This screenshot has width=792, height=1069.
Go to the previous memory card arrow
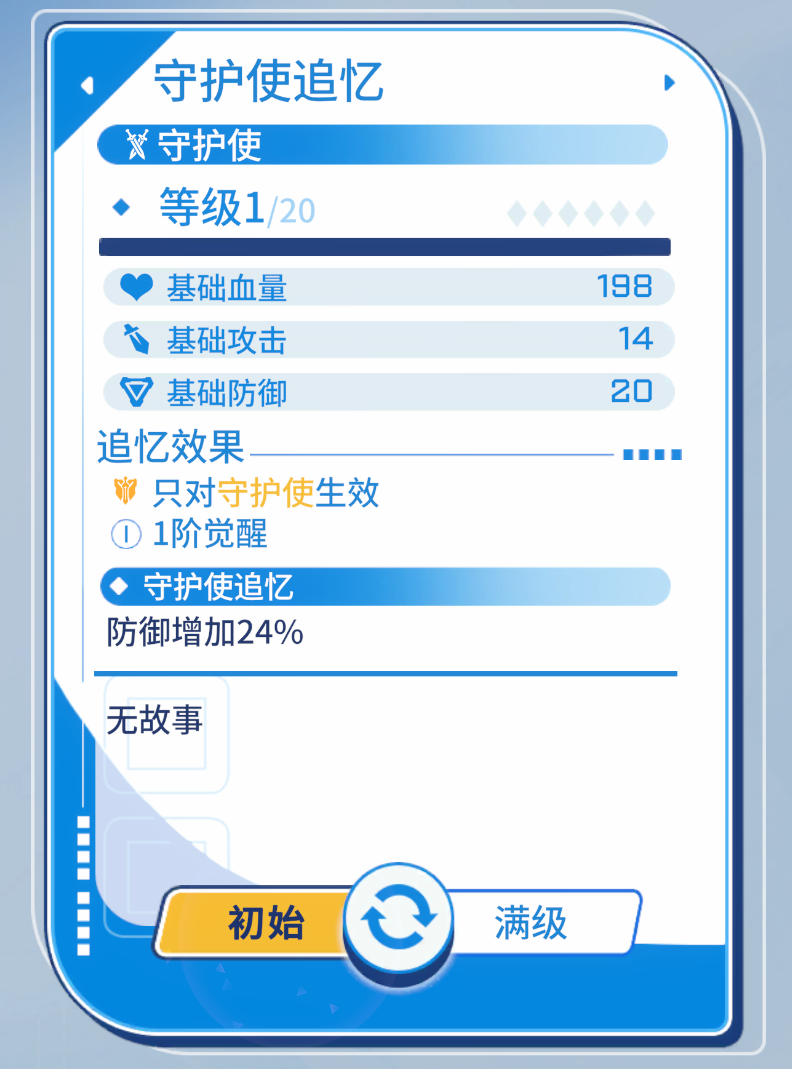87,86
